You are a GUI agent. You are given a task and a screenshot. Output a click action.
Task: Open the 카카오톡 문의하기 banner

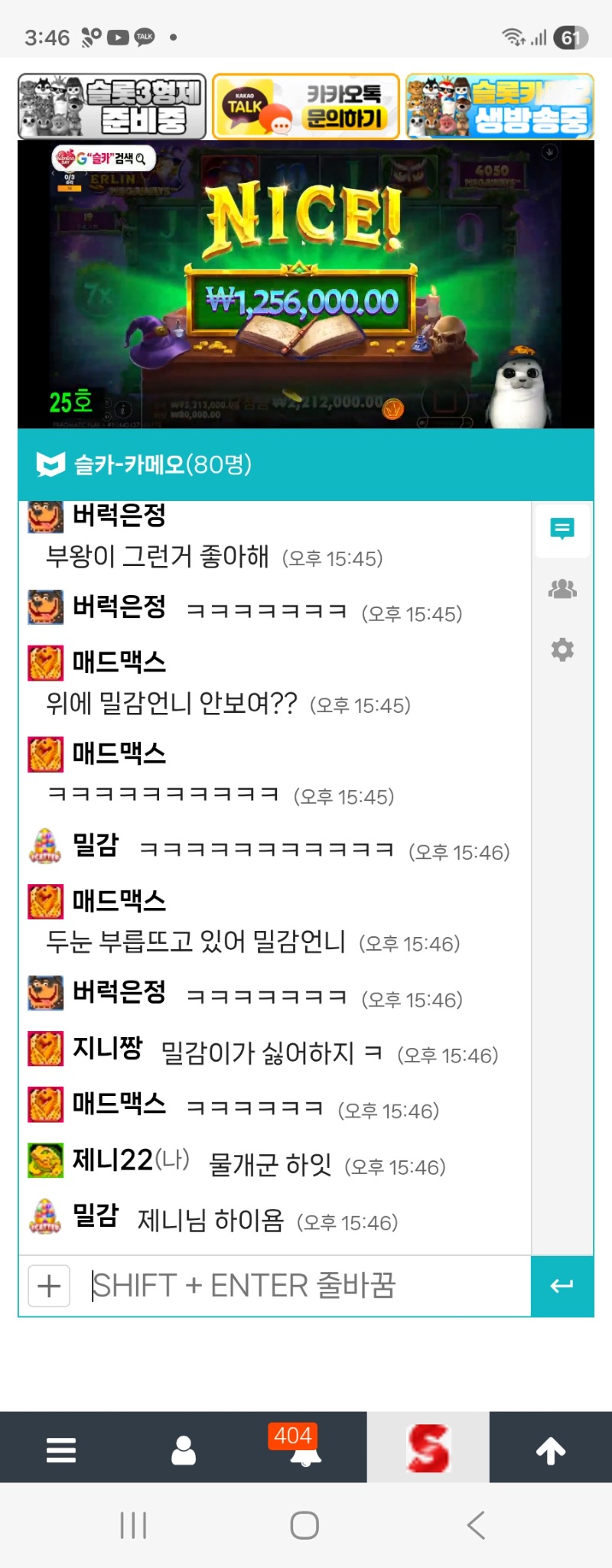coord(306,106)
